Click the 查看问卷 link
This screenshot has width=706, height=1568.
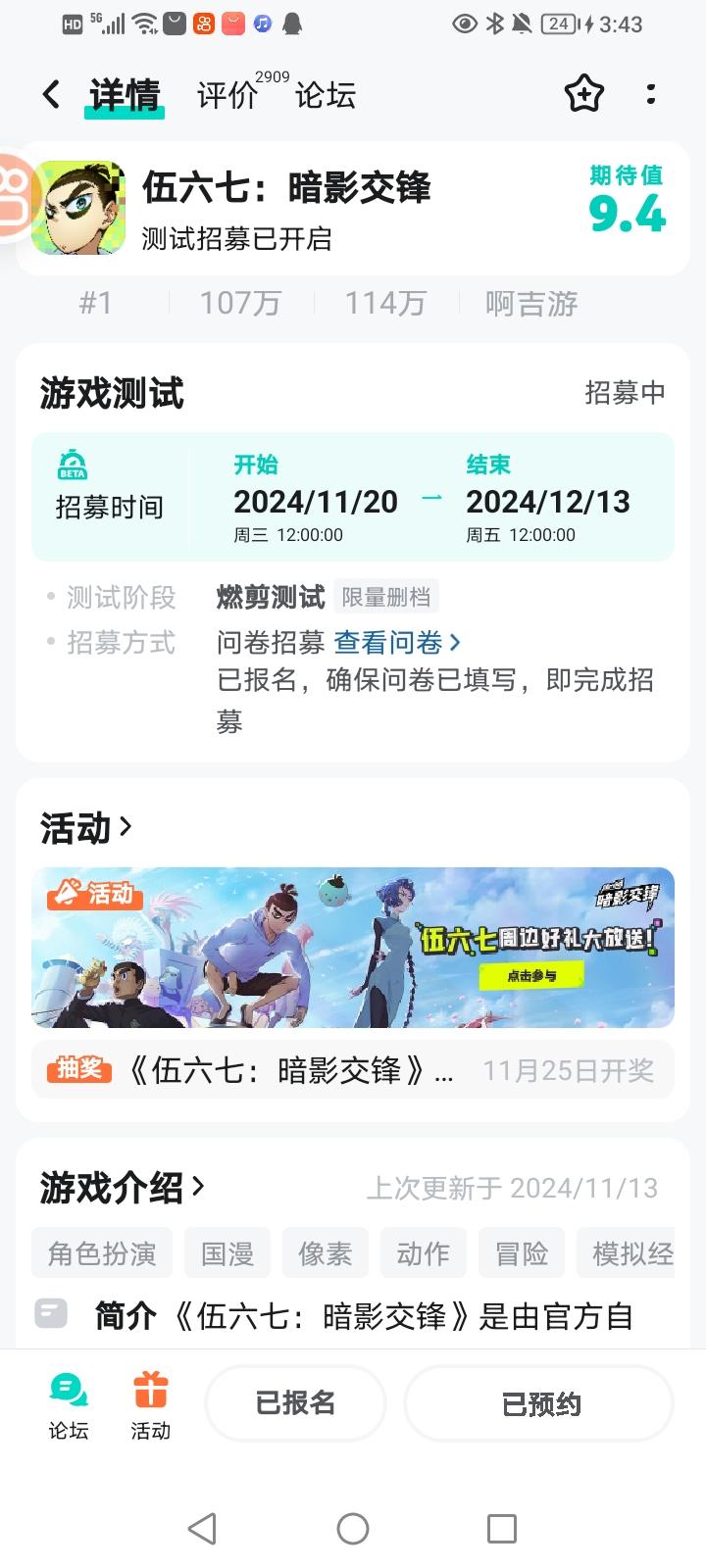tap(390, 641)
